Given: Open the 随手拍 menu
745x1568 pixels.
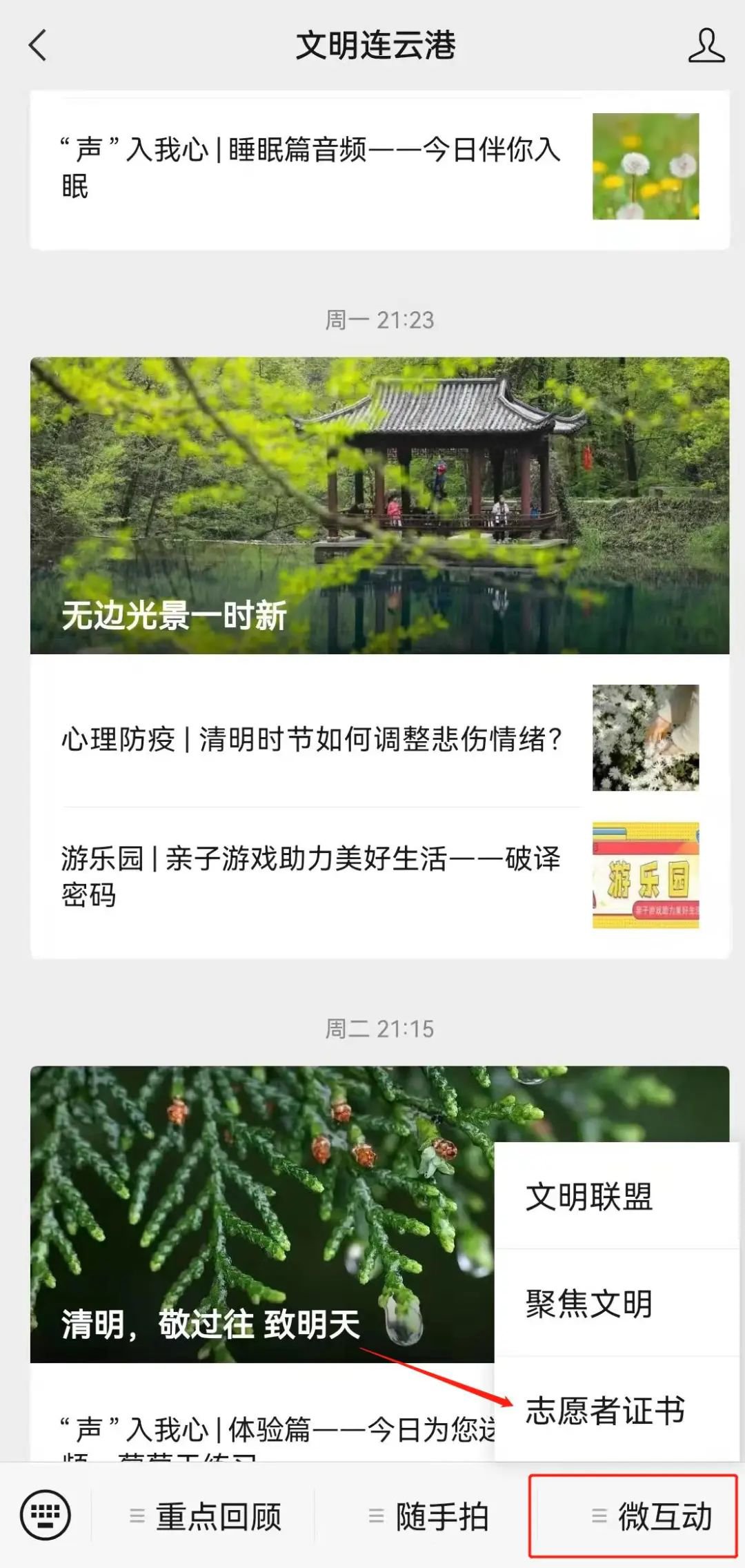Looking at the screenshot, I should [x=429, y=1517].
